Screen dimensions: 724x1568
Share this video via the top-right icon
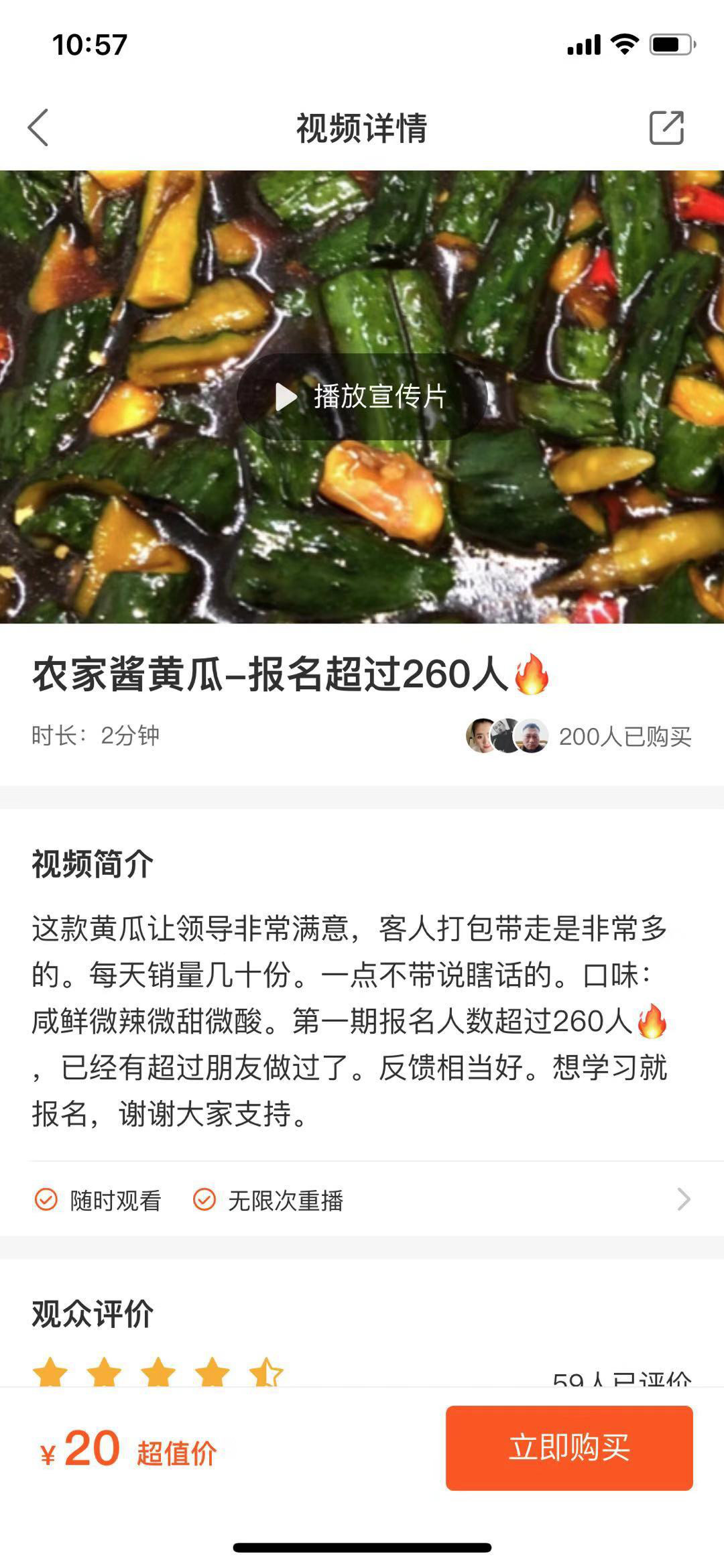pos(666,127)
